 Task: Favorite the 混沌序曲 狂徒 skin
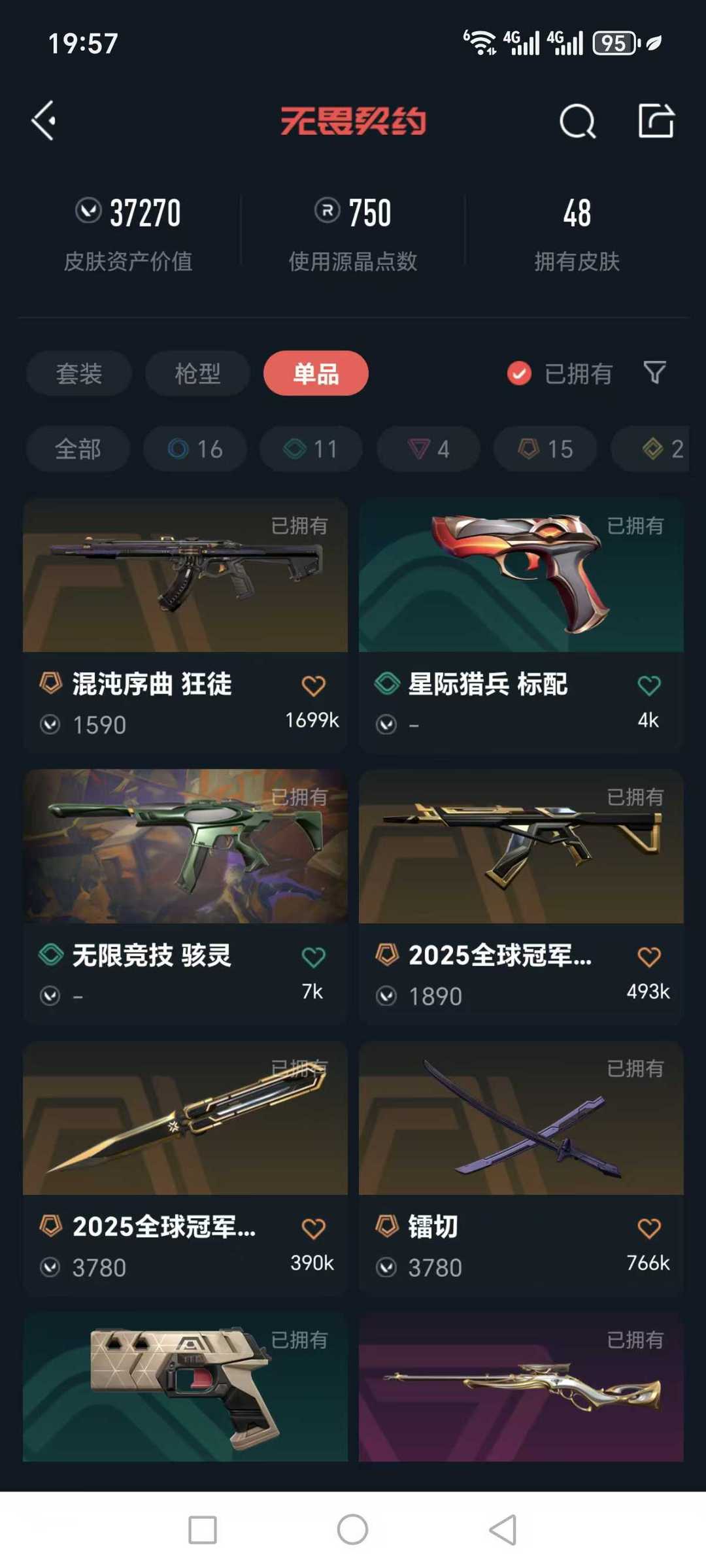pos(314,685)
